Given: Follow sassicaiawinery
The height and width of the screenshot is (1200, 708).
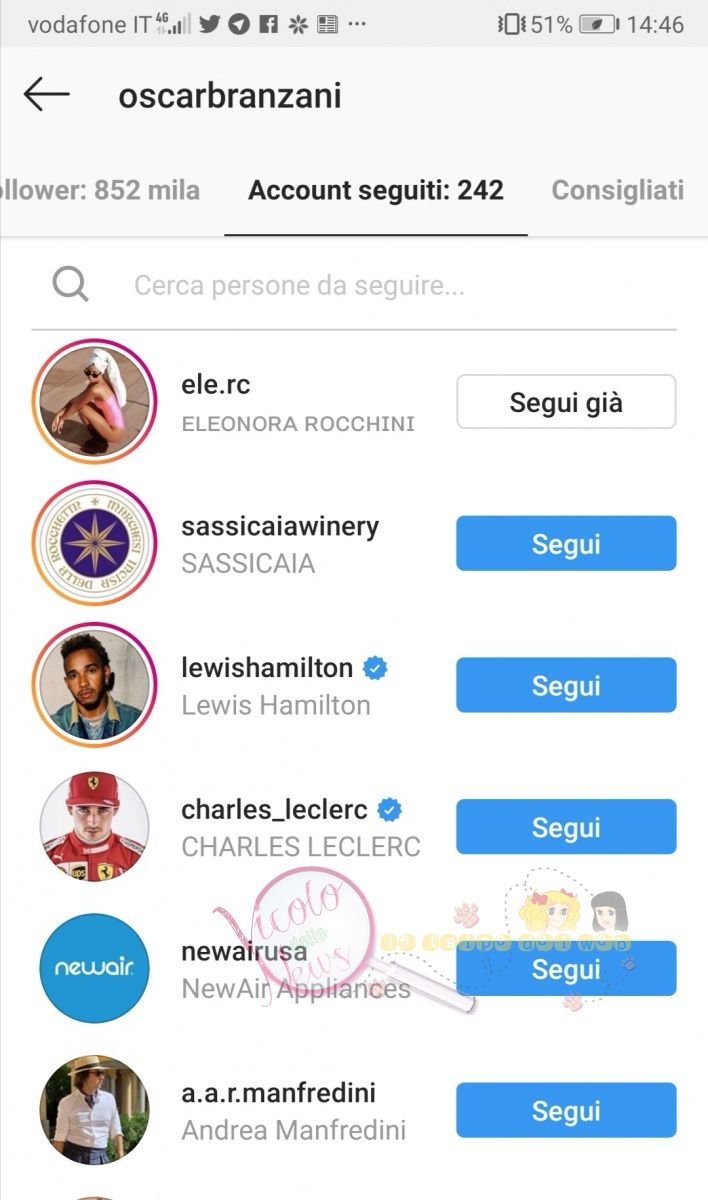Looking at the screenshot, I should click(x=566, y=544).
